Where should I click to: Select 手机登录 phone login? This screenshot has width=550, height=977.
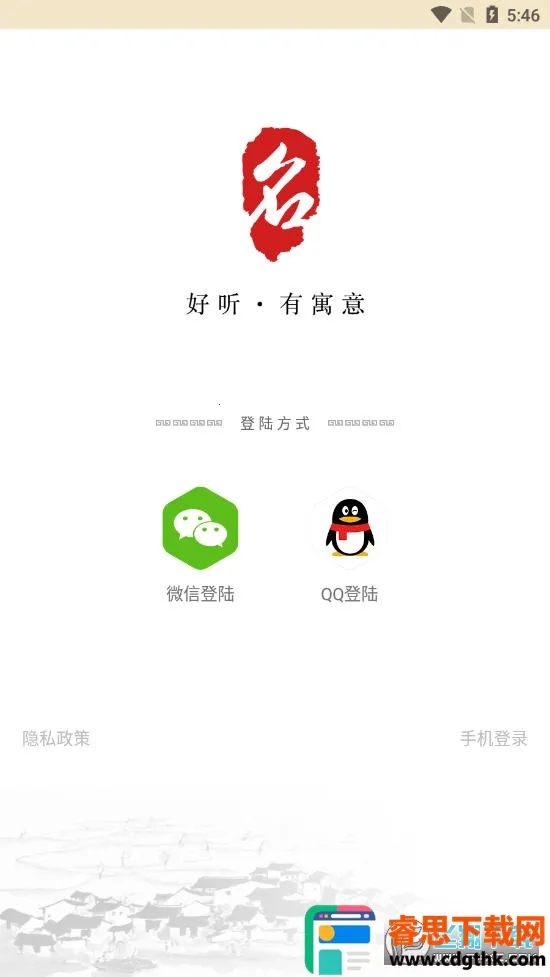pyautogui.click(x=493, y=738)
